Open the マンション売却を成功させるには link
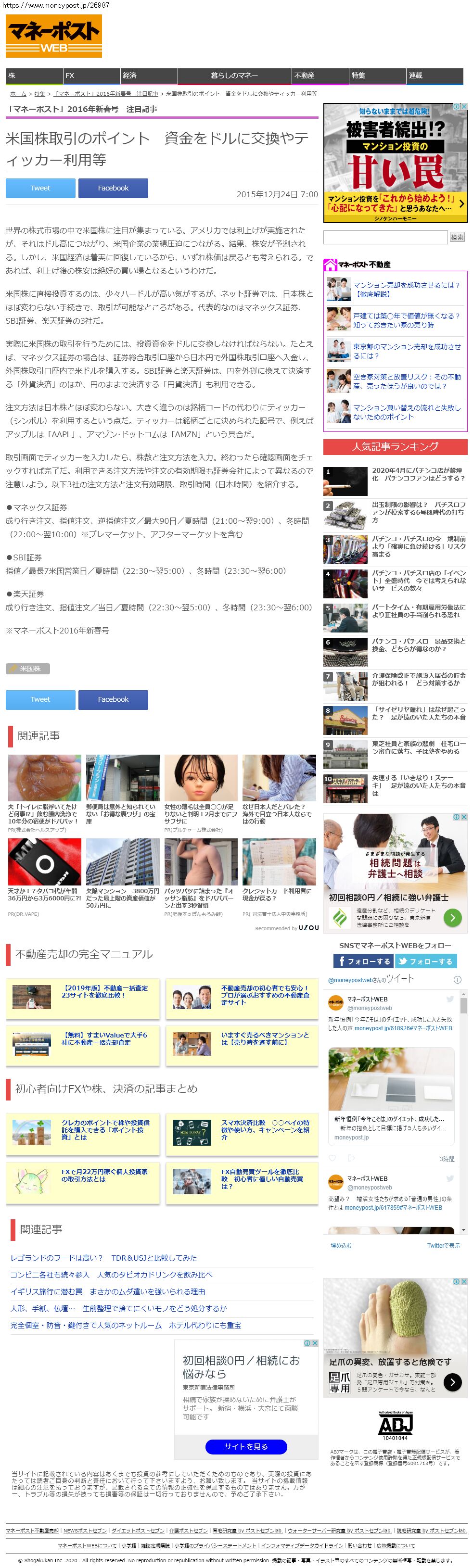 click(406, 289)
